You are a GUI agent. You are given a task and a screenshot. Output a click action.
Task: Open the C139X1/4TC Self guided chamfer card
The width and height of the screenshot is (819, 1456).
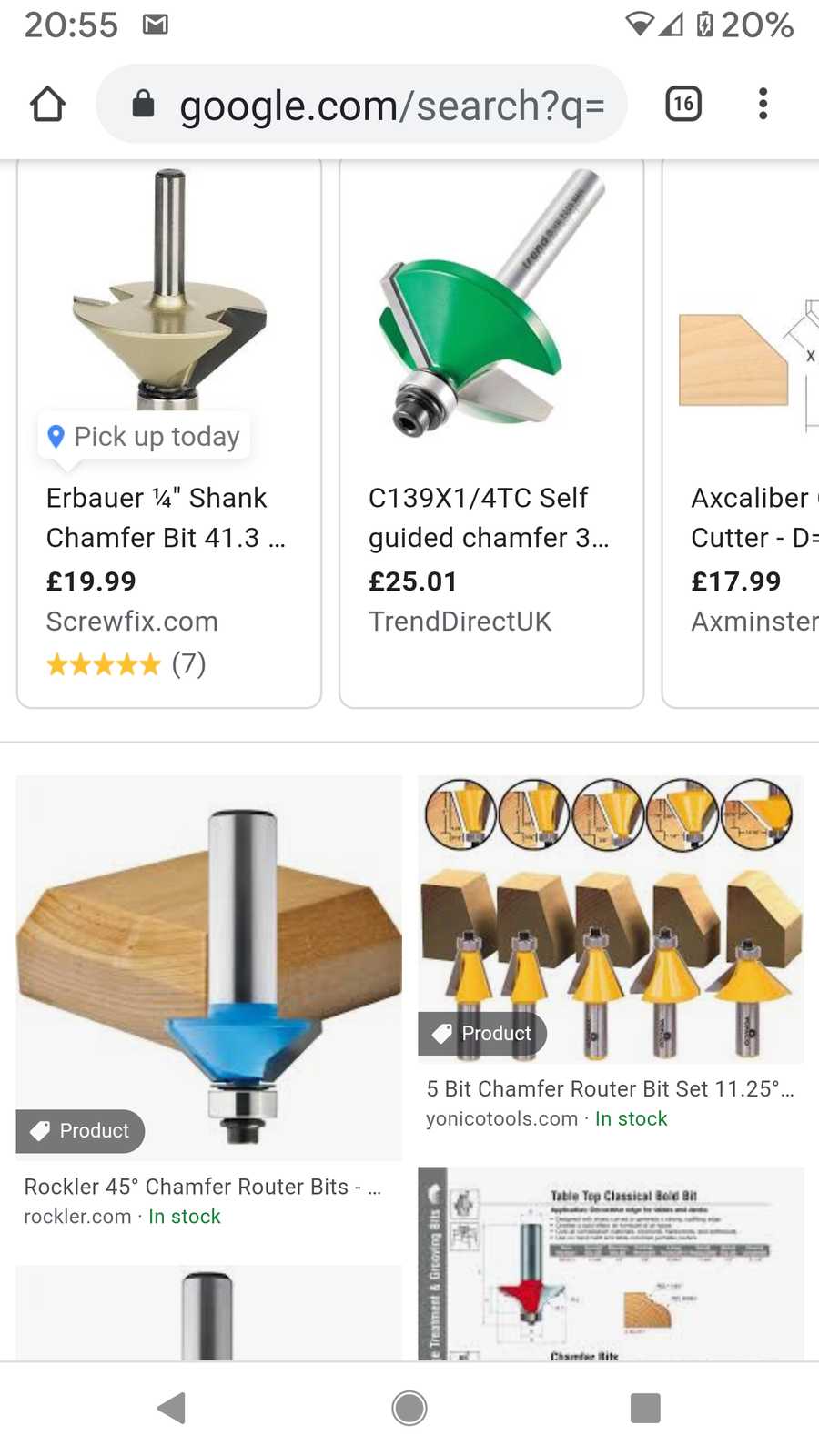click(491, 433)
